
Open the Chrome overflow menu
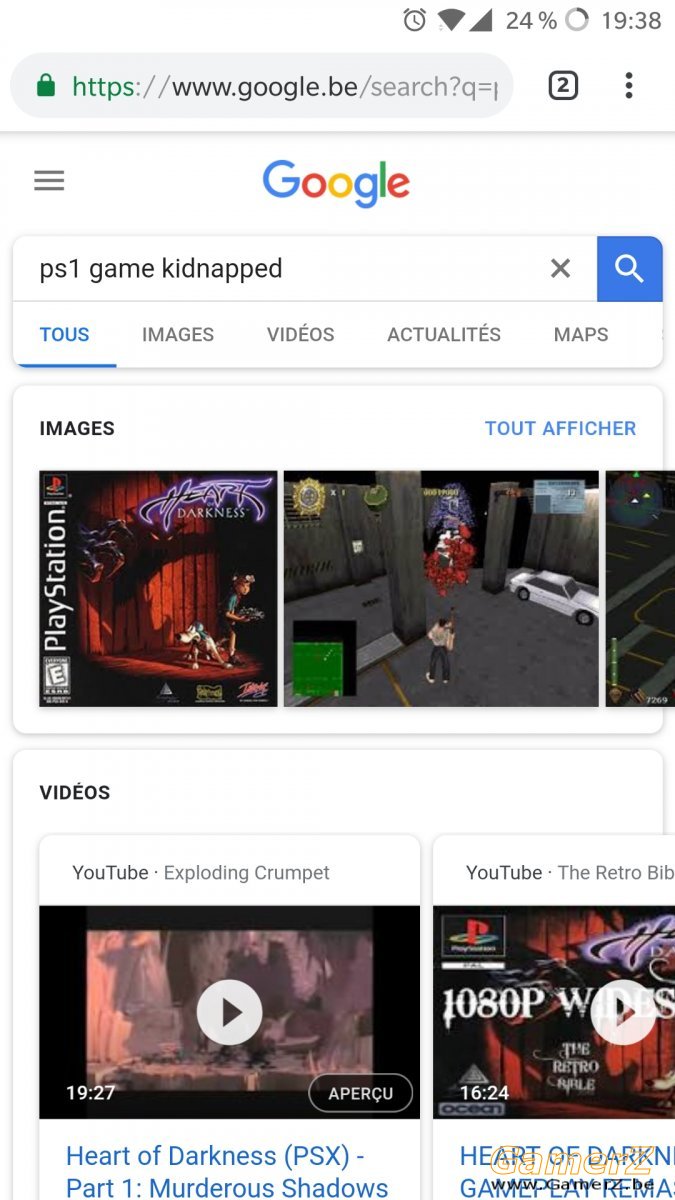(629, 86)
